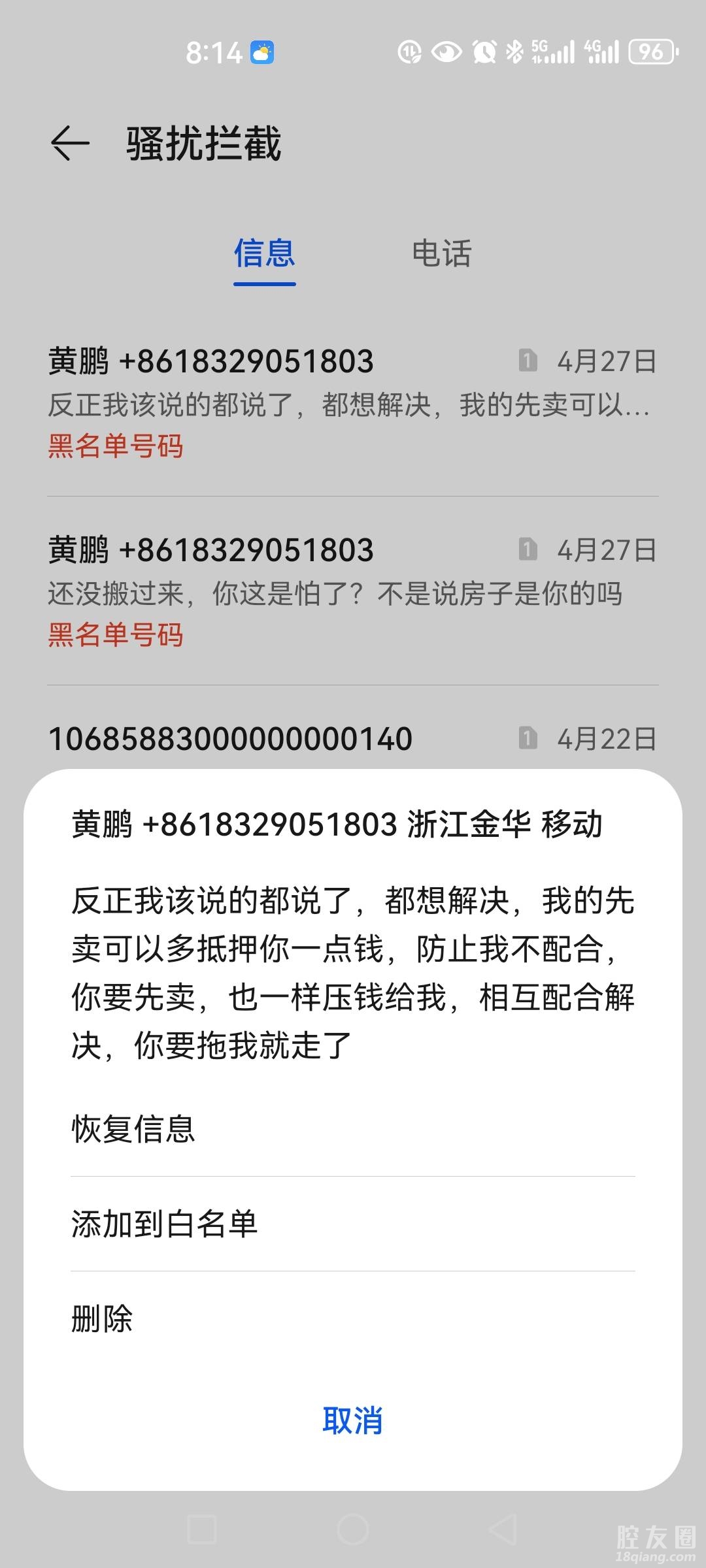Select the 信息 tab
This screenshot has width=706, height=1568.
click(x=265, y=253)
